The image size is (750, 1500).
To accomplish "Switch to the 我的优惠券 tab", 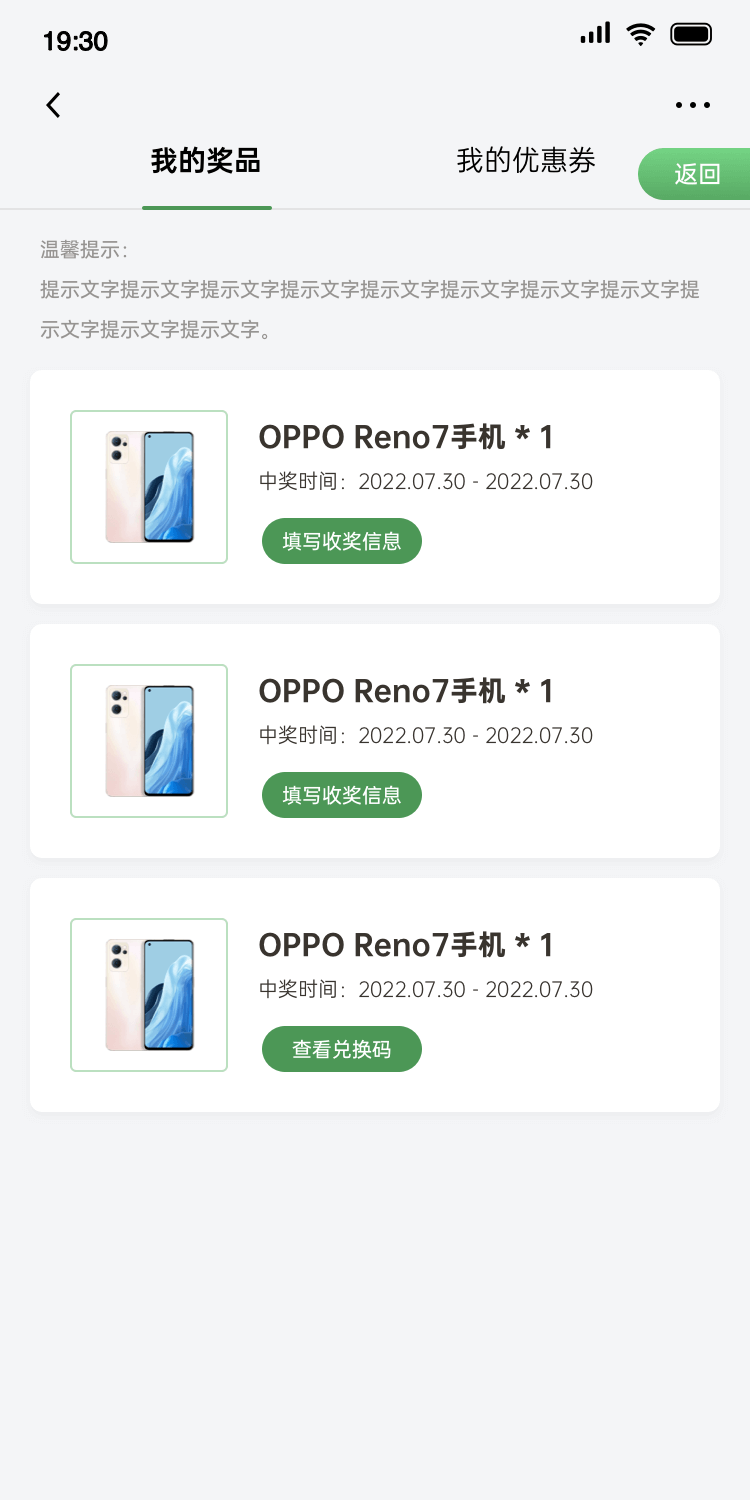I will (526, 161).
